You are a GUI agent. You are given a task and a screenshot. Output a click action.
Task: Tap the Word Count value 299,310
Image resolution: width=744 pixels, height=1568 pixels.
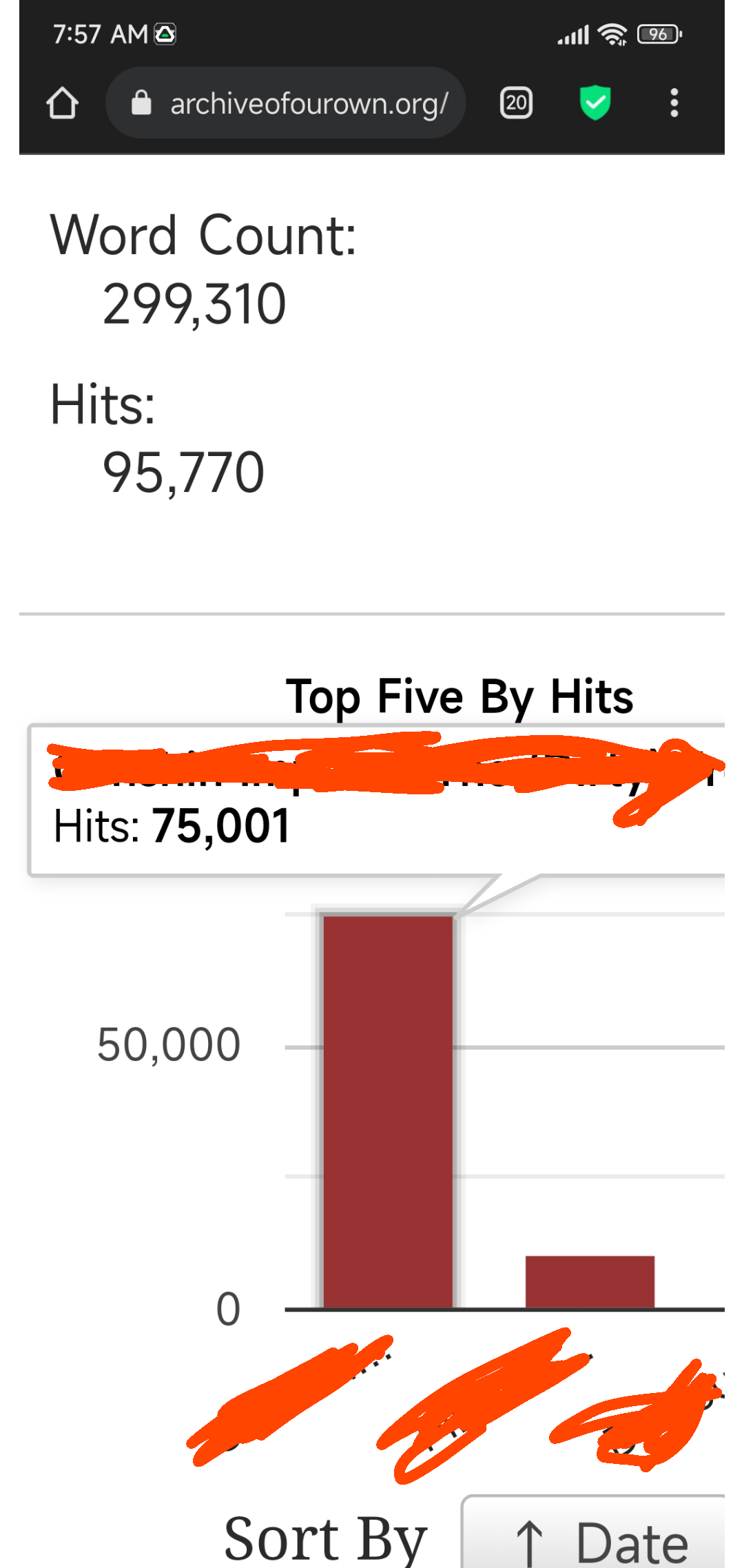195,301
